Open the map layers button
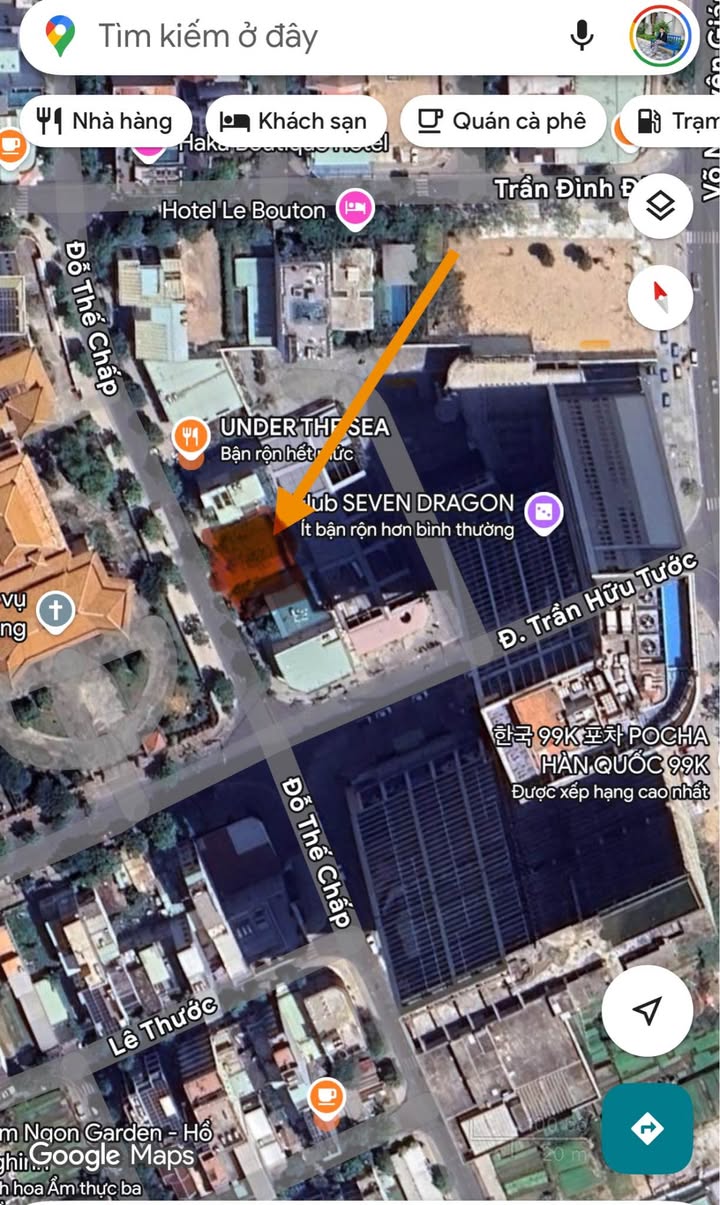The width and height of the screenshot is (720, 1205). [x=661, y=206]
